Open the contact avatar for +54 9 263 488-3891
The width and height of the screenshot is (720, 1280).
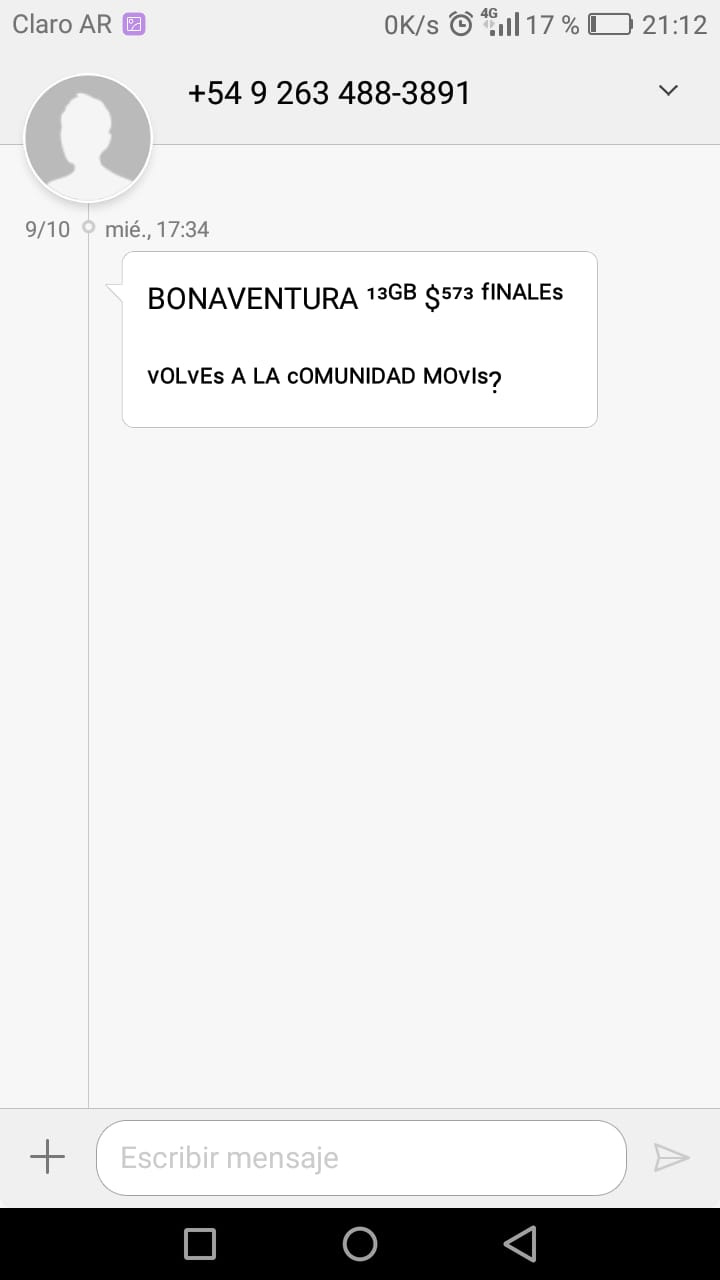click(88, 138)
